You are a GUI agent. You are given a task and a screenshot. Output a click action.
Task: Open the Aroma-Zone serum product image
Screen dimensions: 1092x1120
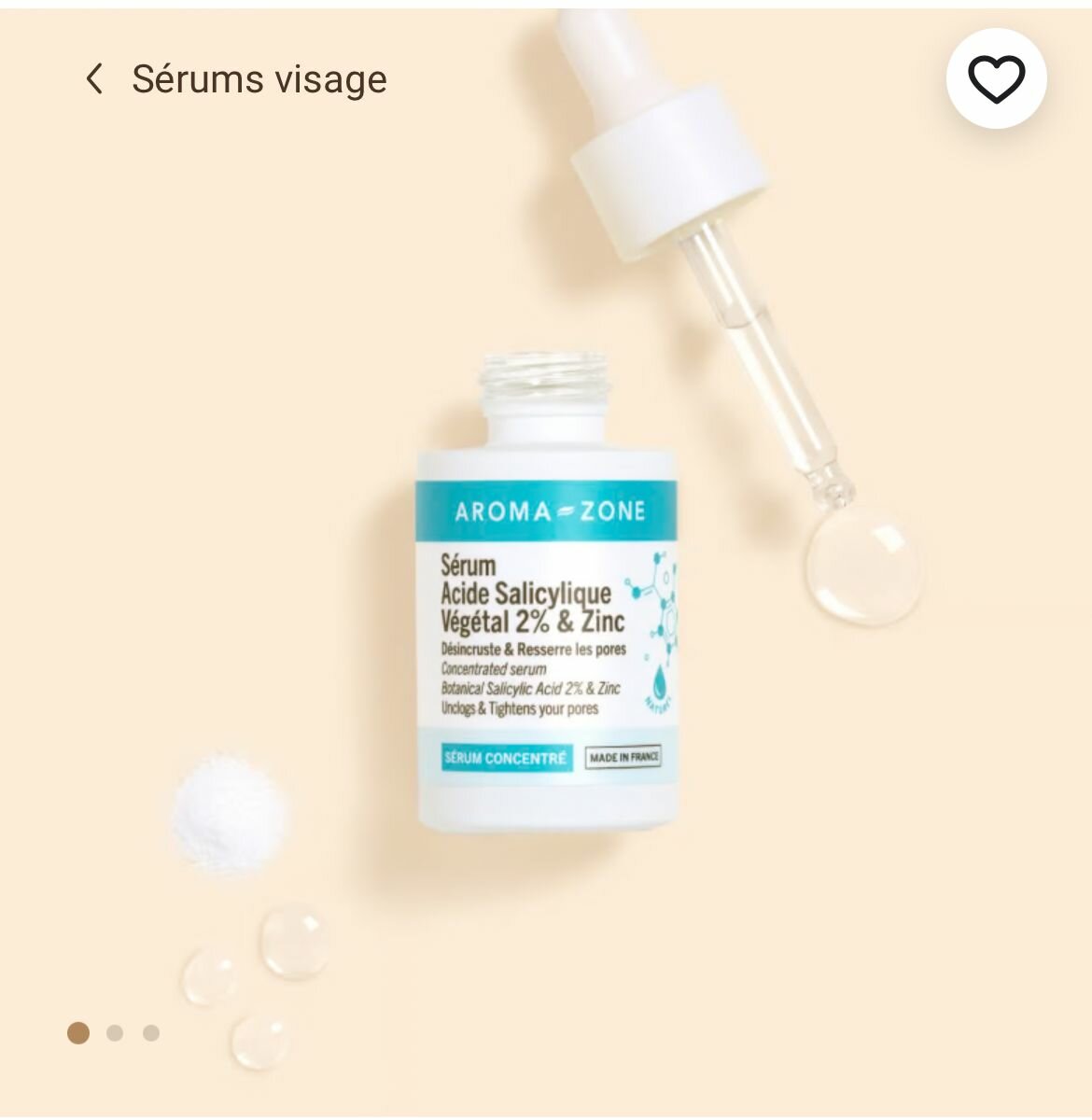tap(547, 597)
